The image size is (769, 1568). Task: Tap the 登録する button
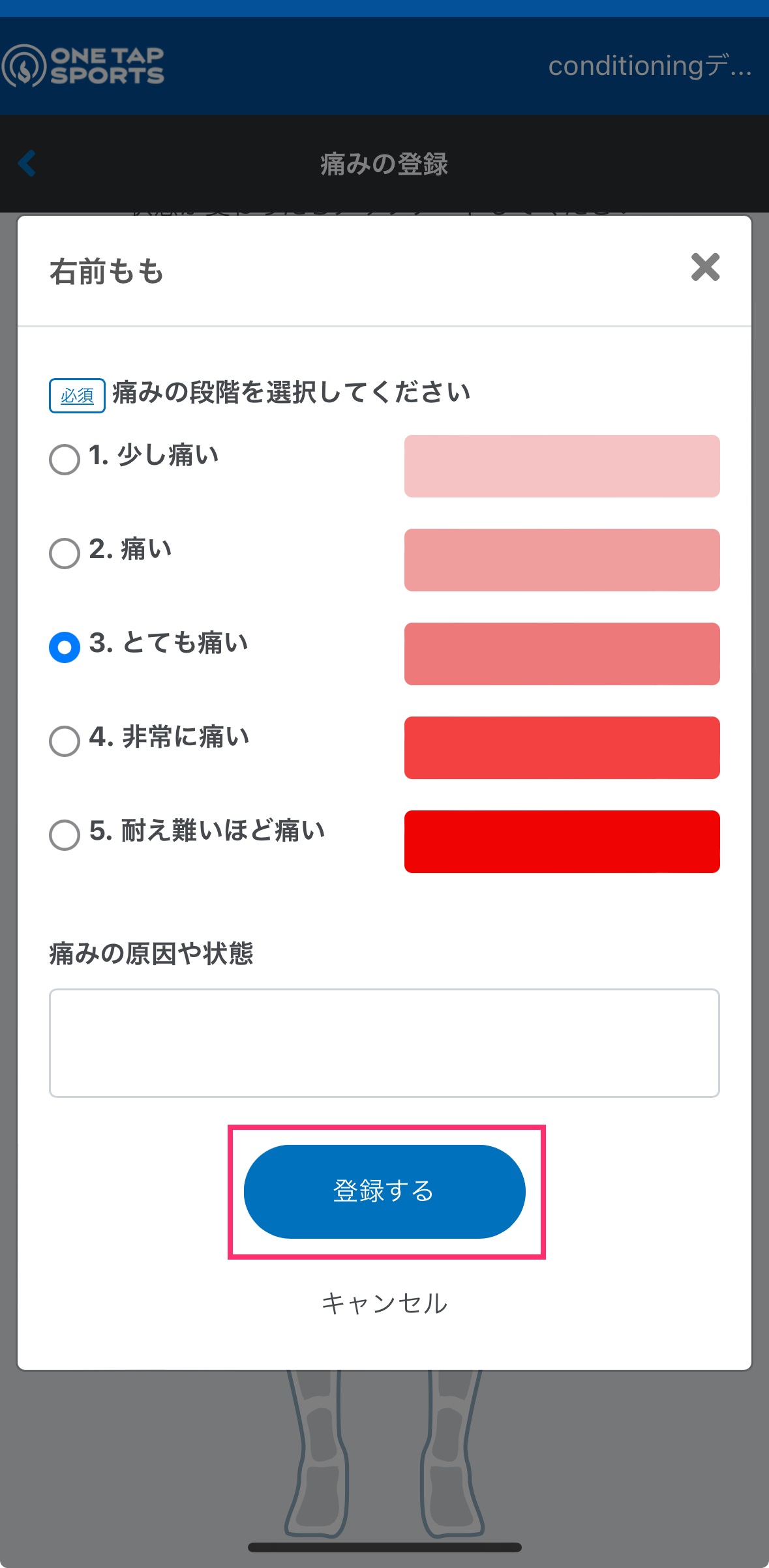click(x=384, y=1192)
